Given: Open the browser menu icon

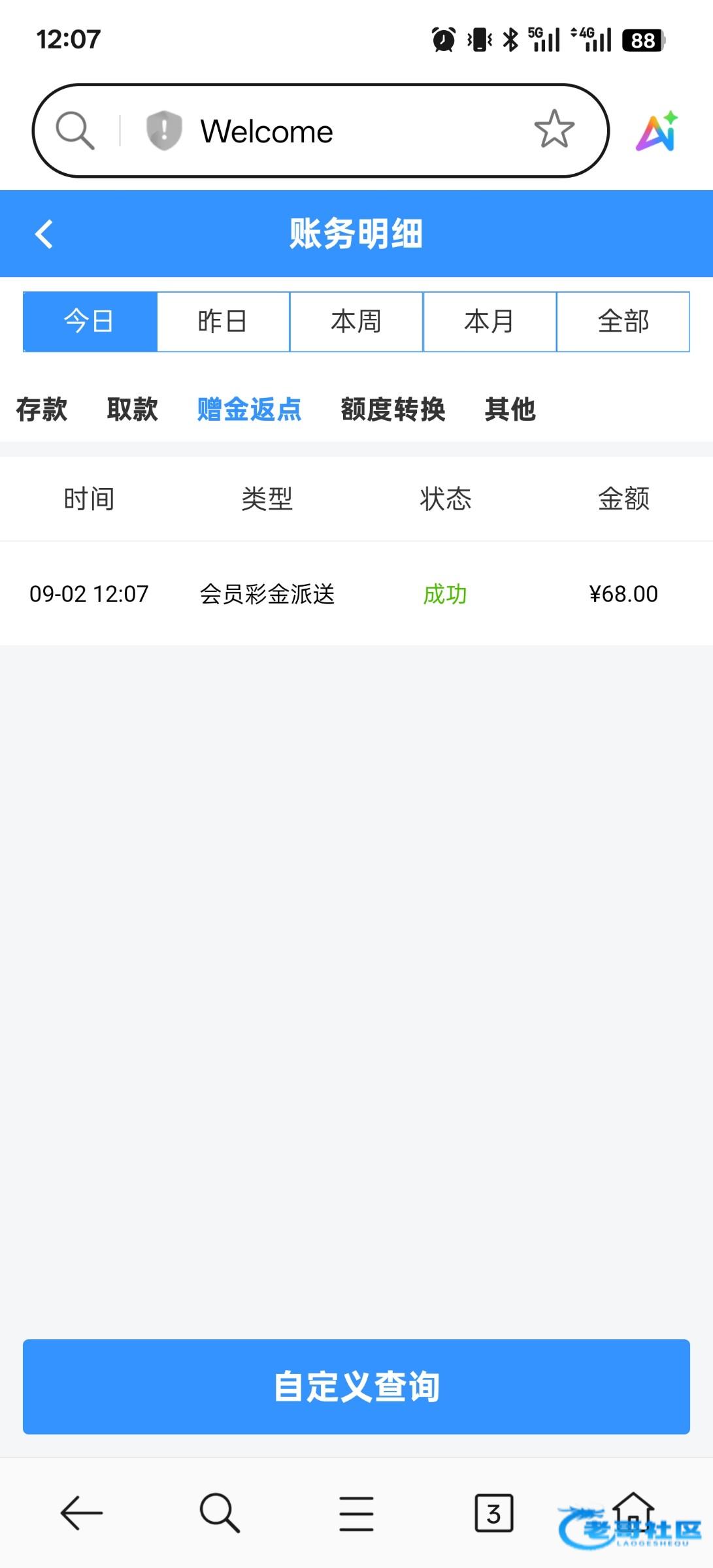Looking at the screenshot, I should click(356, 1513).
